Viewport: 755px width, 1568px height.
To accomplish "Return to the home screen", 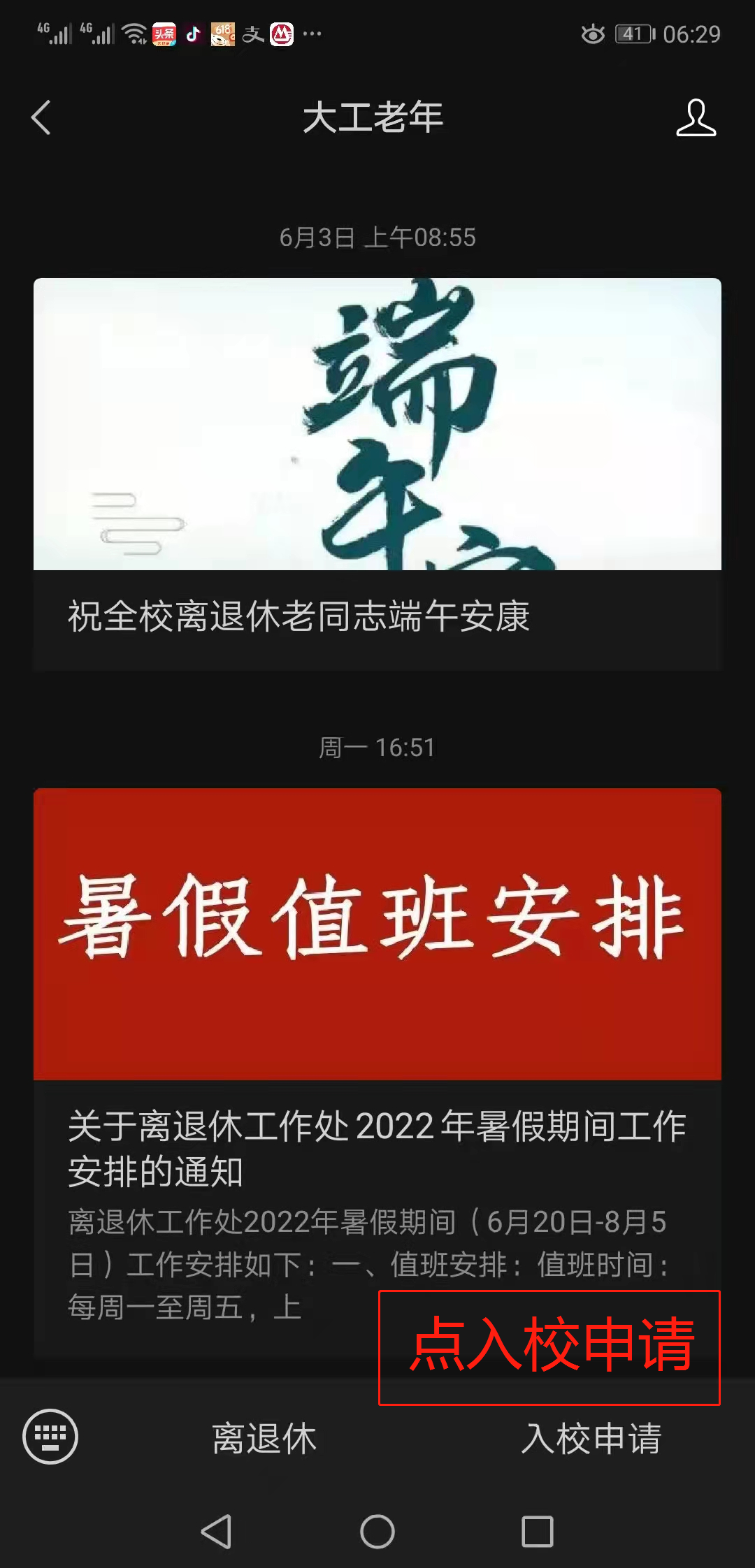I will [377, 1532].
